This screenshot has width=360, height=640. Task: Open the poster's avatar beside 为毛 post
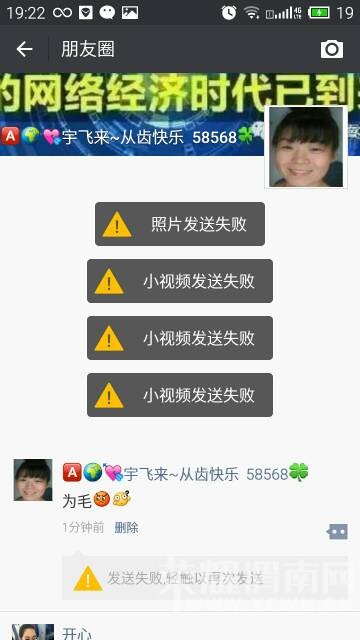pos(33,480)
